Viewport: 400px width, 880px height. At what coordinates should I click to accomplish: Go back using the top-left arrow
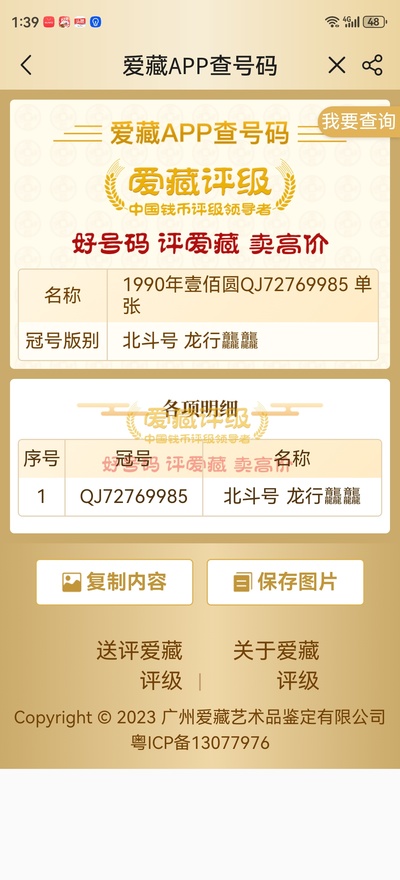tap(26, 66)
